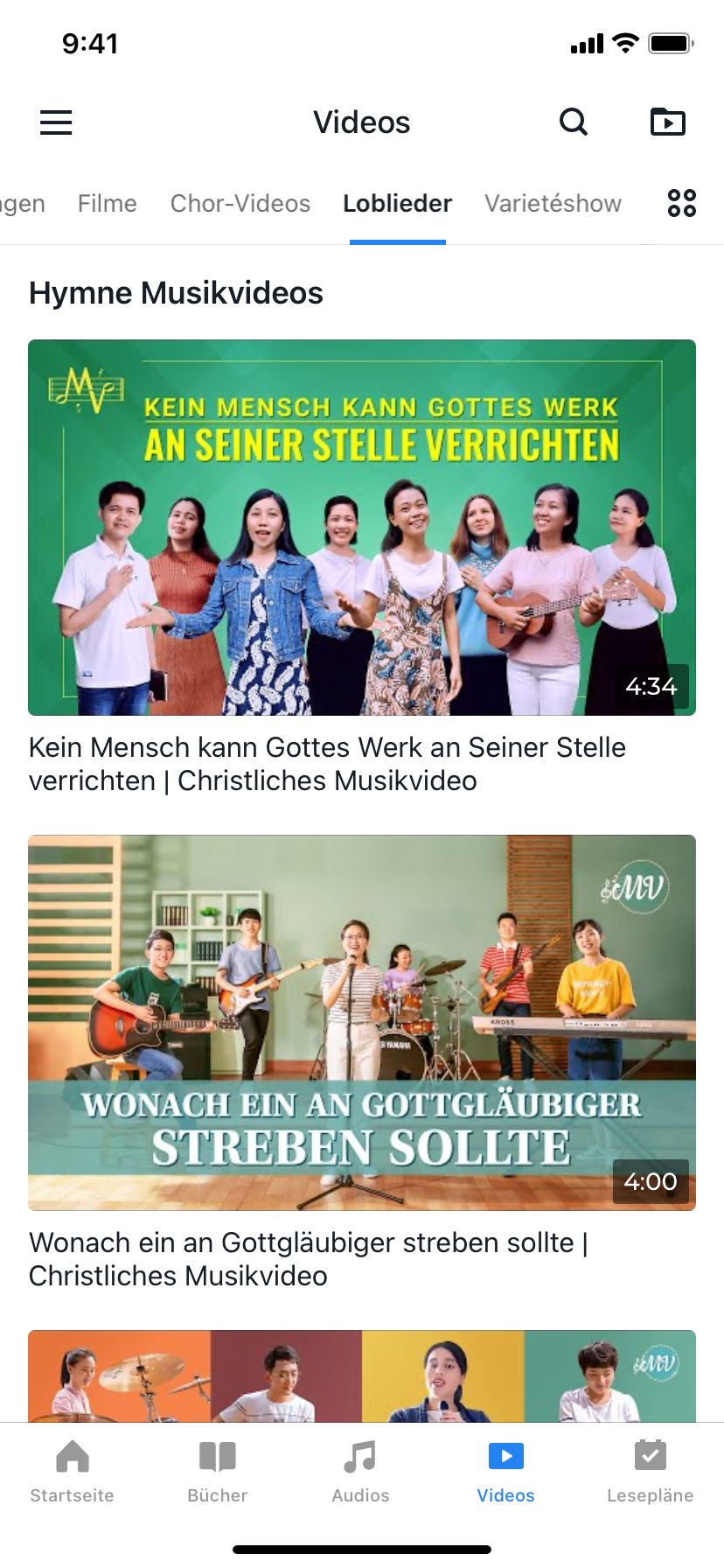Image resolution: width=724 pixels, height=1568 pixels.
Task: Switch to the Filme tab
Action: pos(107,204)
